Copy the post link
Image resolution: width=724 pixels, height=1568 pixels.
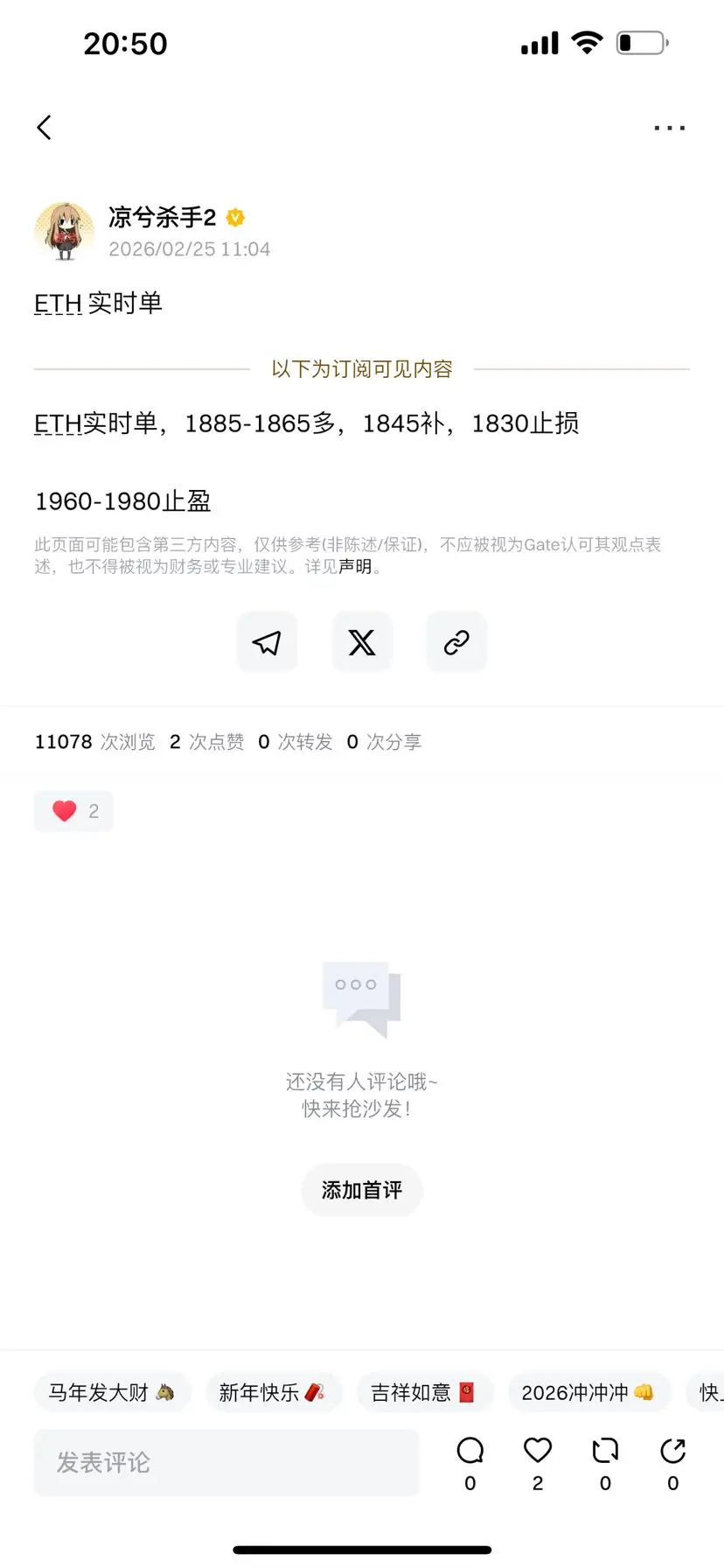456,641
